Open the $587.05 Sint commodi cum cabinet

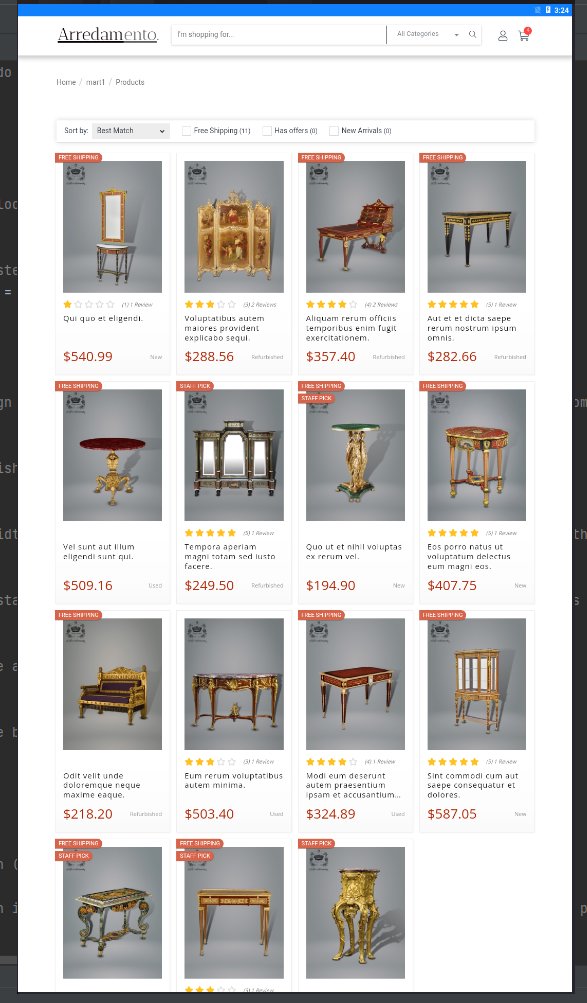click(476, 721)
